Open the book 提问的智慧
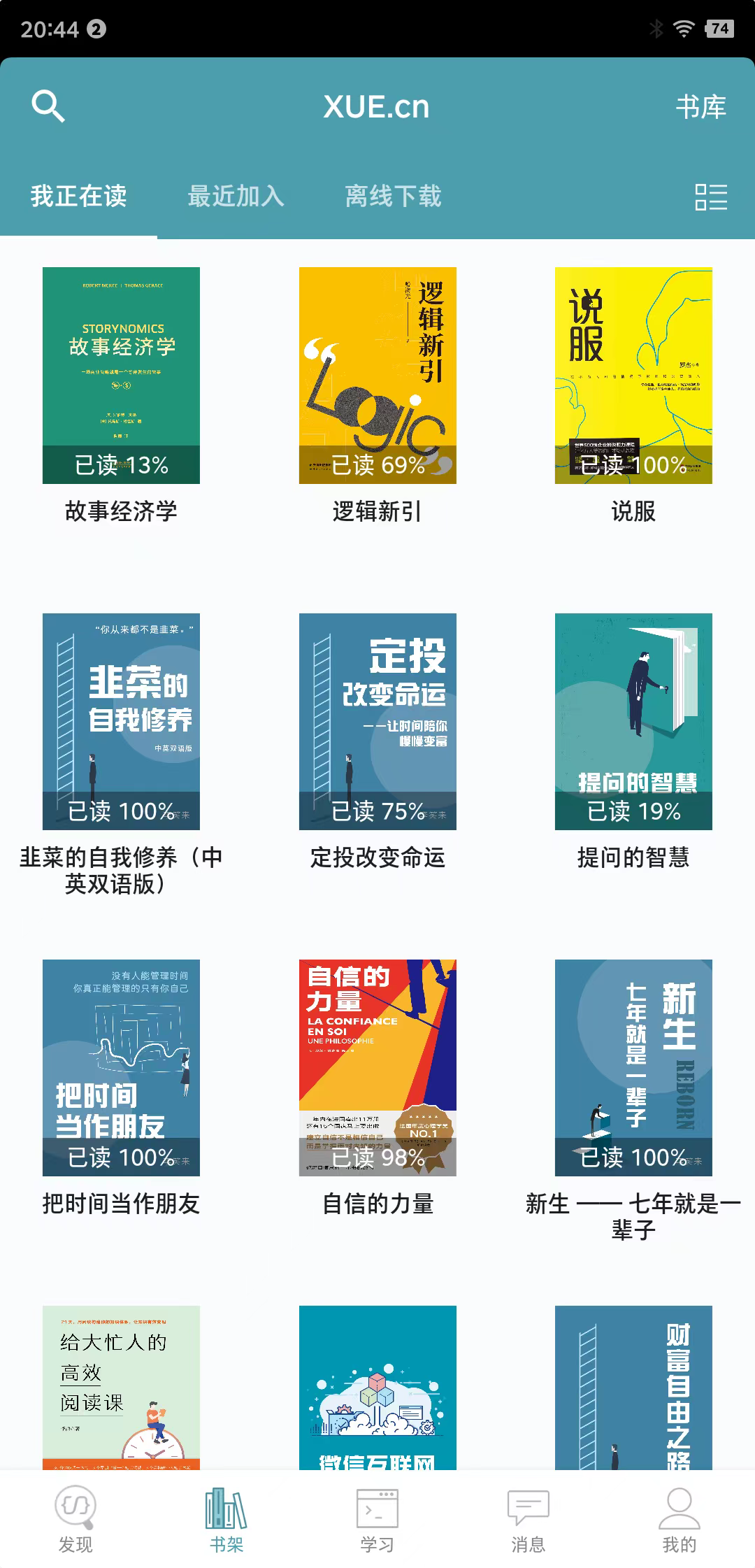 point(633,722)
